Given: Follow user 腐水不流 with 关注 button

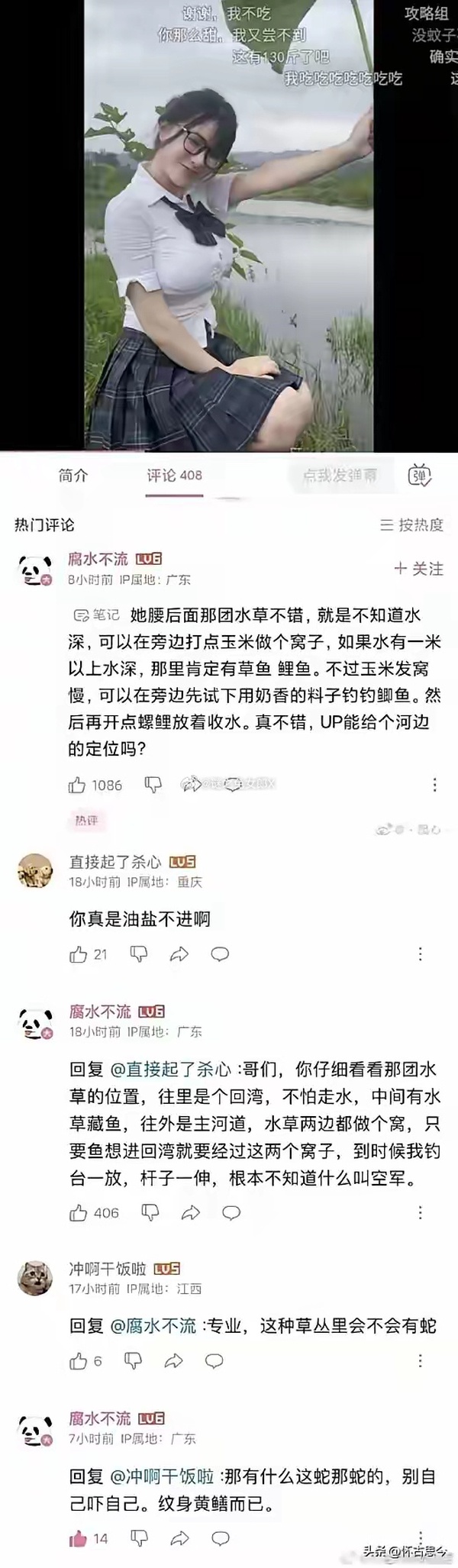Looking at the screenshot, I should tap(418, 569).
